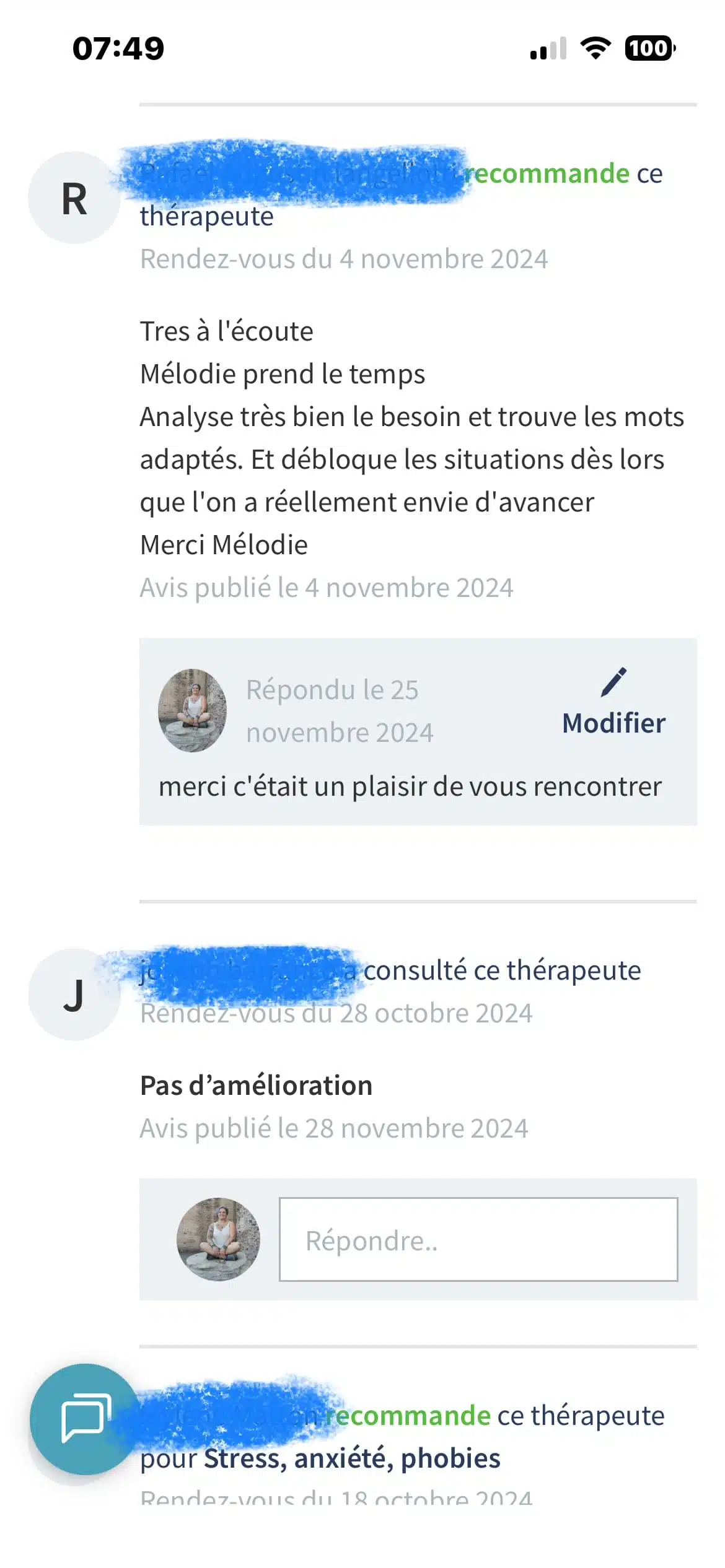Open the floating chat button
Image resolution: width=725 pixels, height=1568 pixels.
click(86, 1418)
